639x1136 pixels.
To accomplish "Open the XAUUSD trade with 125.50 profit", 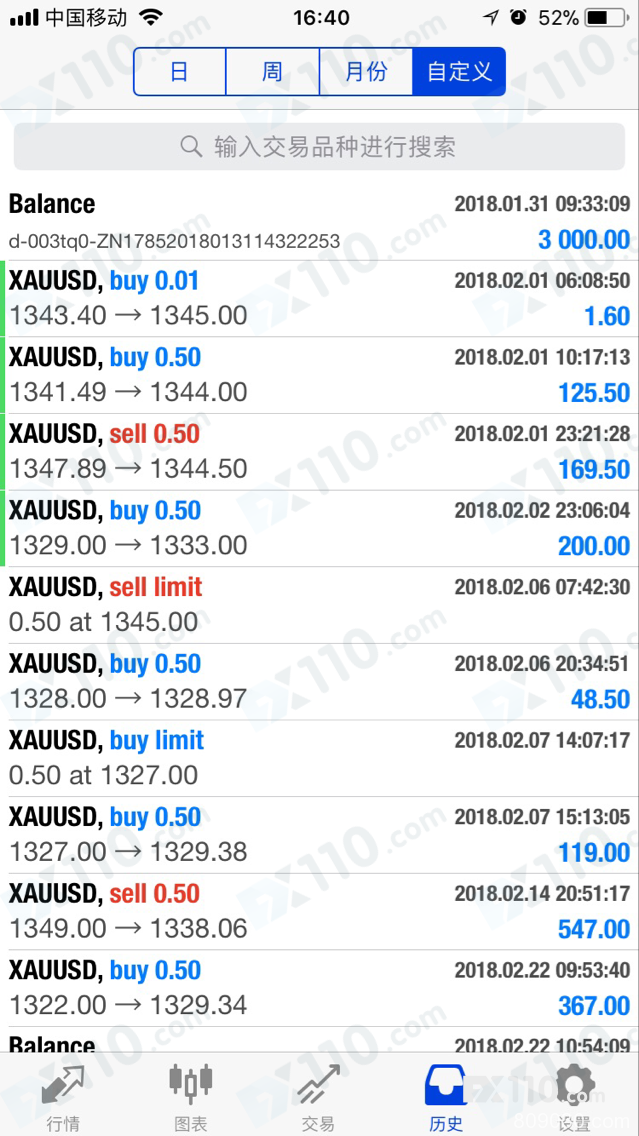I will (319, 375).
